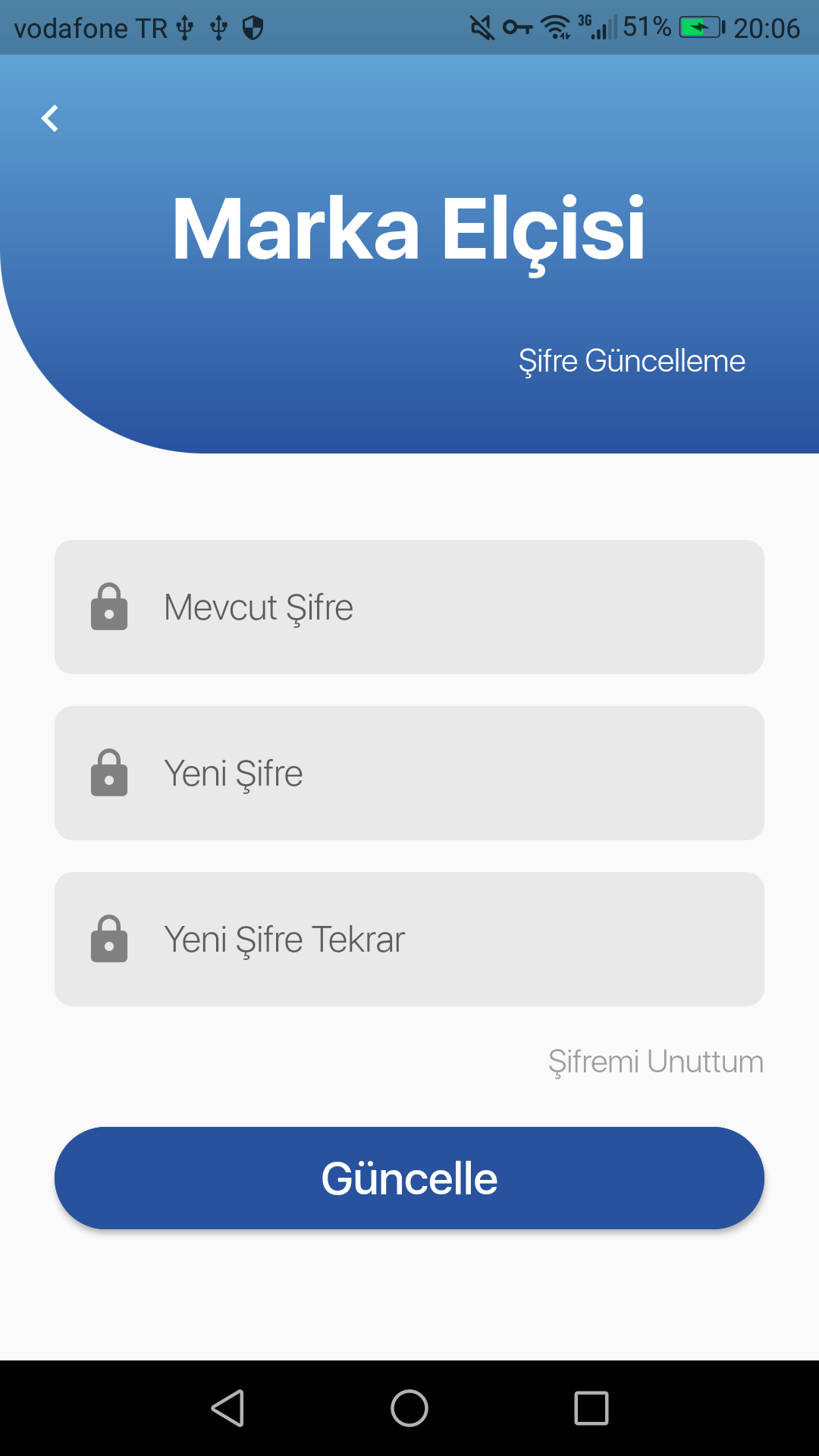This screenshot has width=819, height=1456.
Task: Select the Mevcut Şifre input field
Action: point(409,607)
